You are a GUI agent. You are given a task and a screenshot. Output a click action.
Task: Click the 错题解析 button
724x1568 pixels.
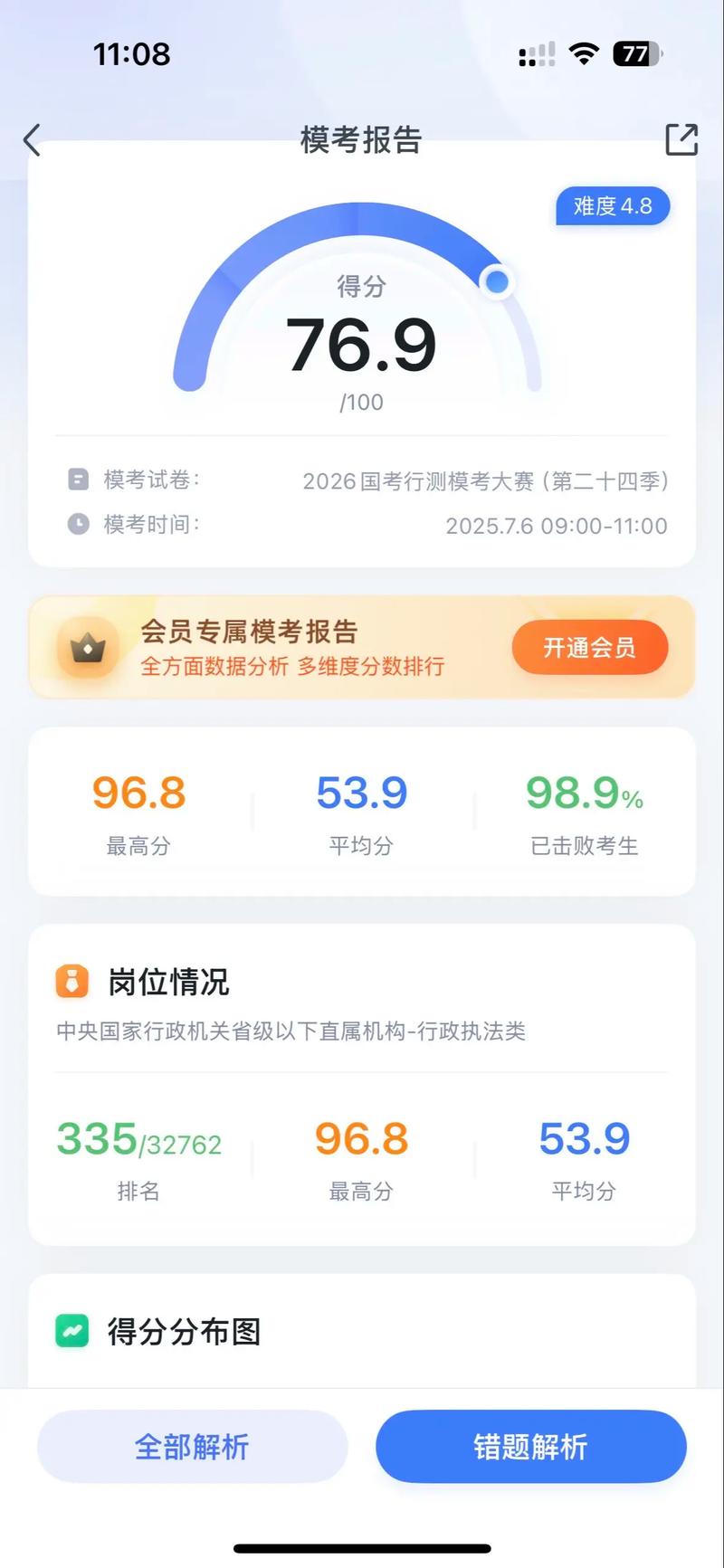(530, 1448)
